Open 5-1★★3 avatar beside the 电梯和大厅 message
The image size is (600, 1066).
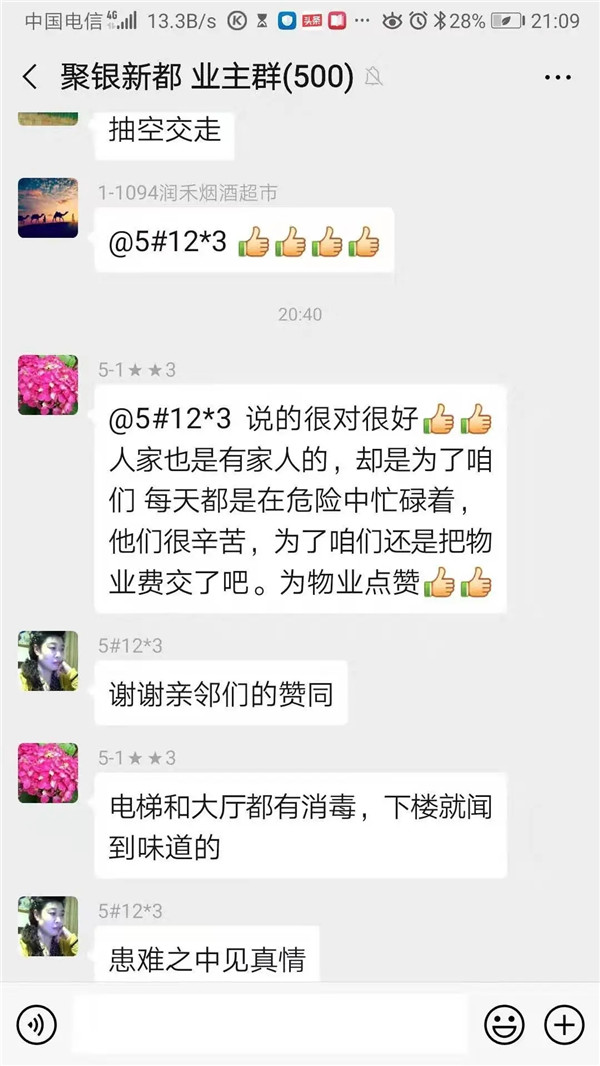click(x=48, y=773)
